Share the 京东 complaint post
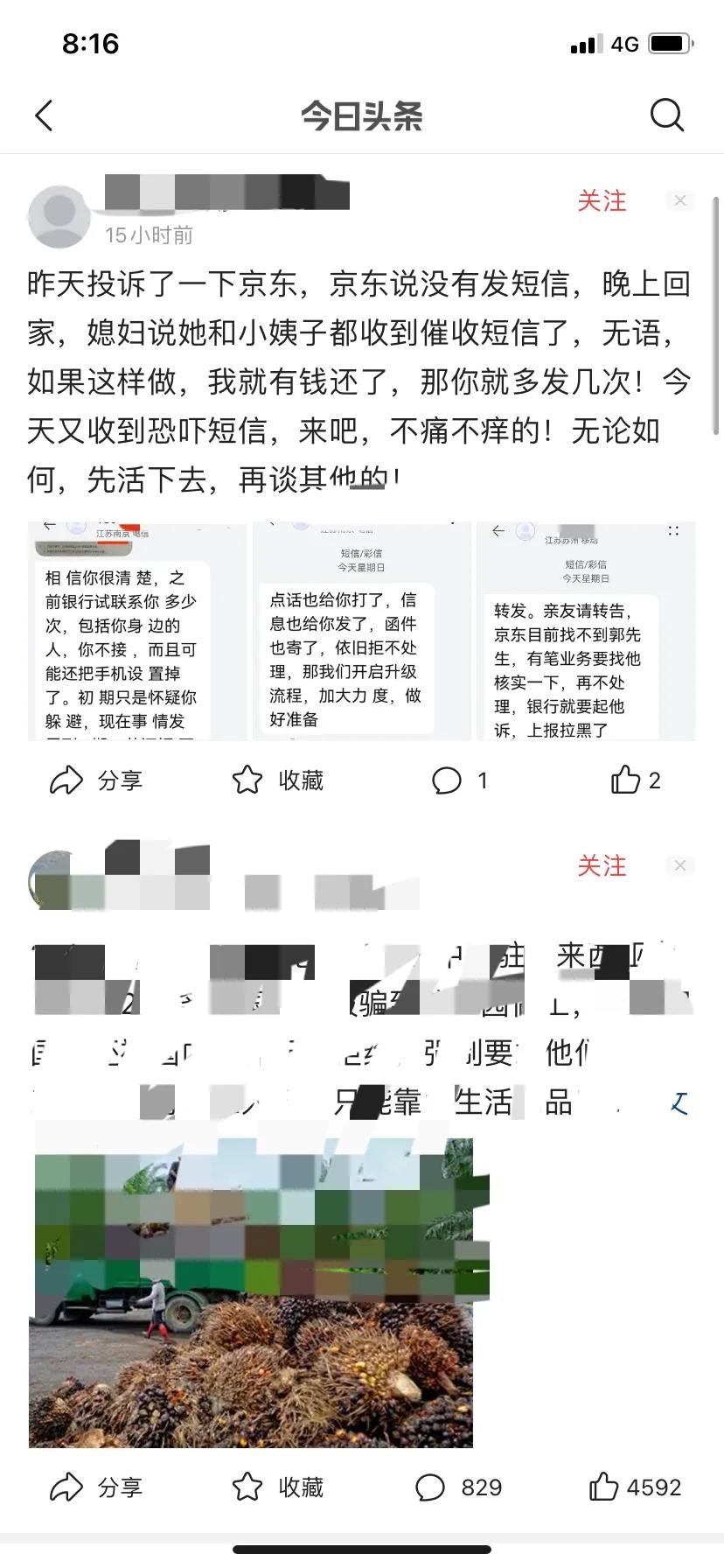Viewport: 724px width, 1568px height. tap(96, 780)
